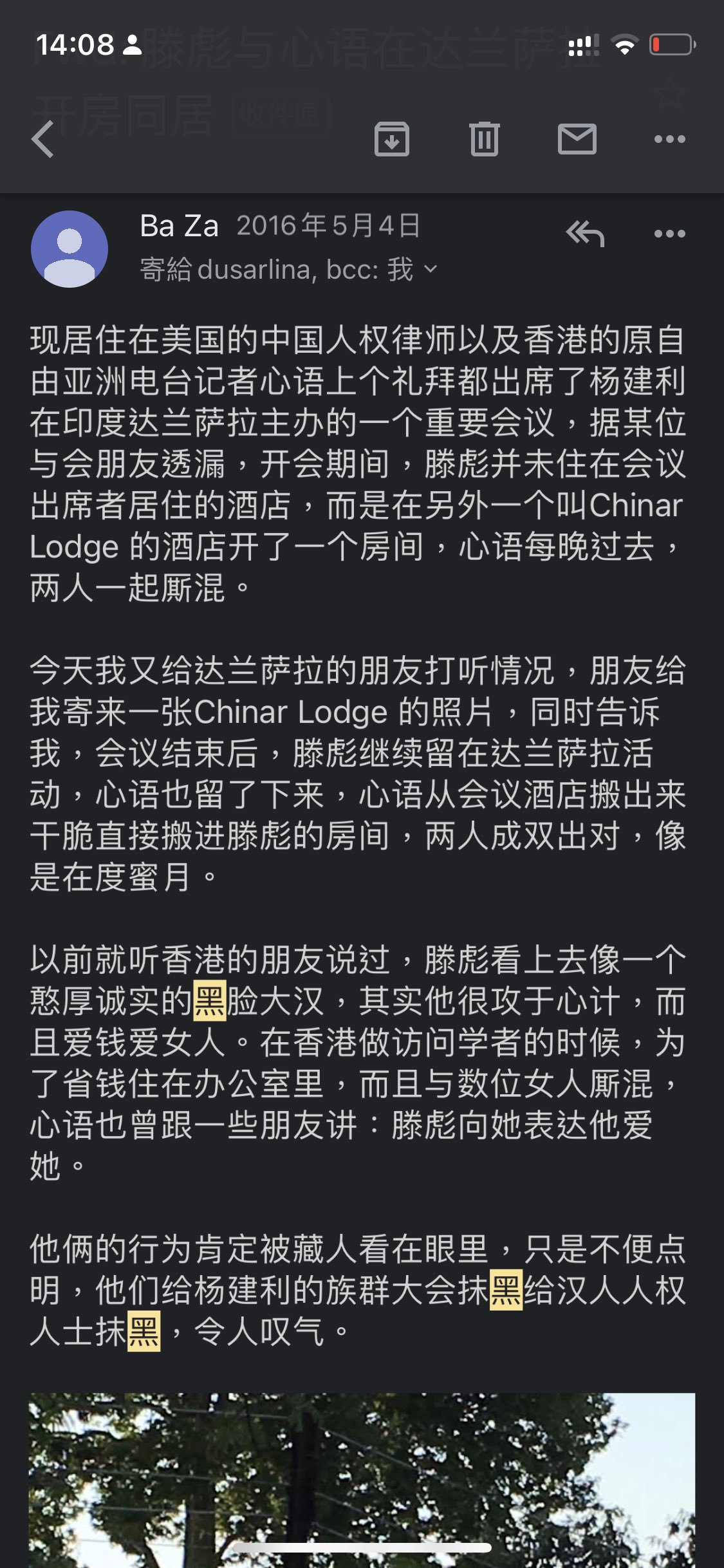
Task: Expand recipient details next to bcc
Action: click(x=431, y=270)
